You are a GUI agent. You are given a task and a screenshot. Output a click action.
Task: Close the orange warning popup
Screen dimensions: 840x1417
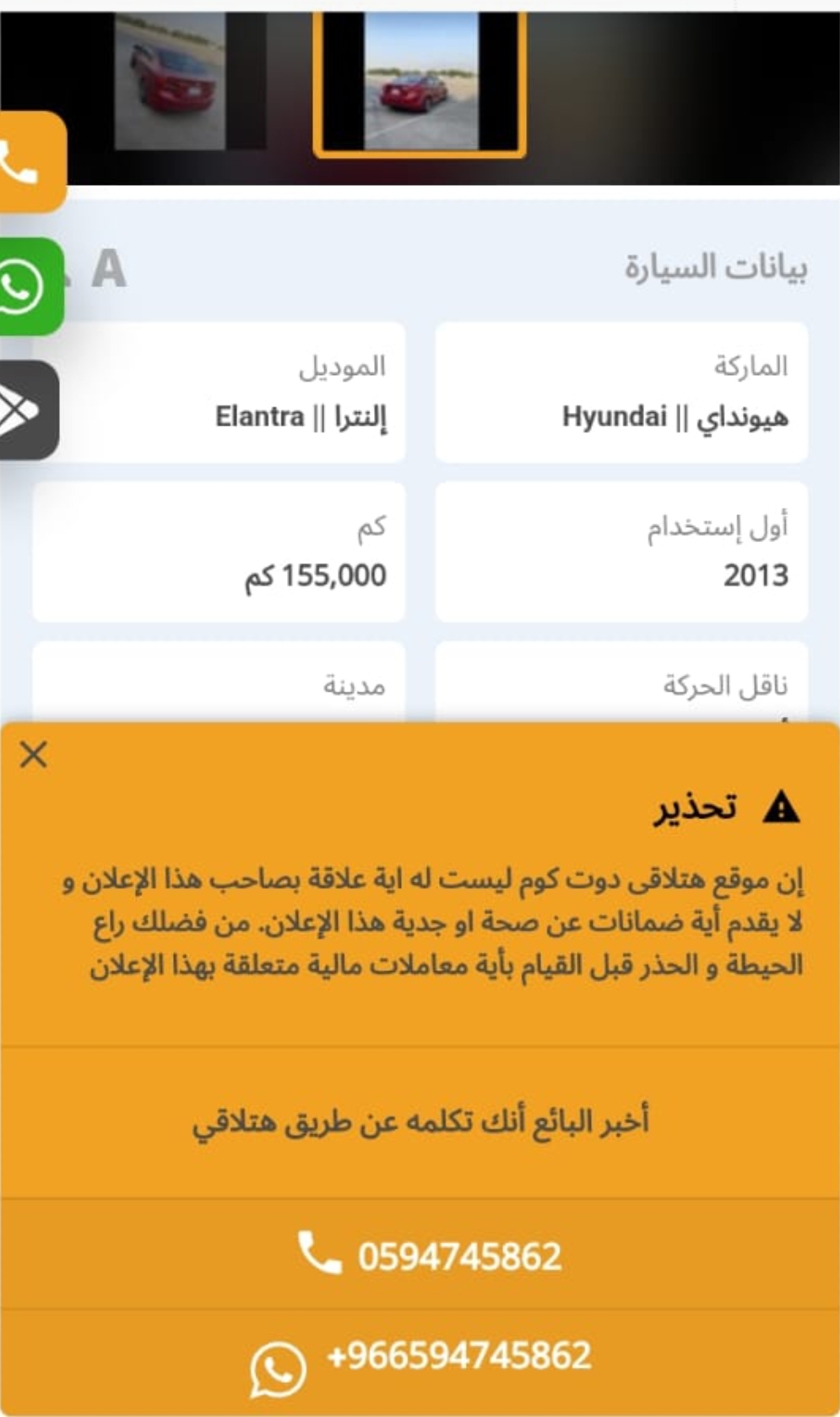(x=34, y=754)
